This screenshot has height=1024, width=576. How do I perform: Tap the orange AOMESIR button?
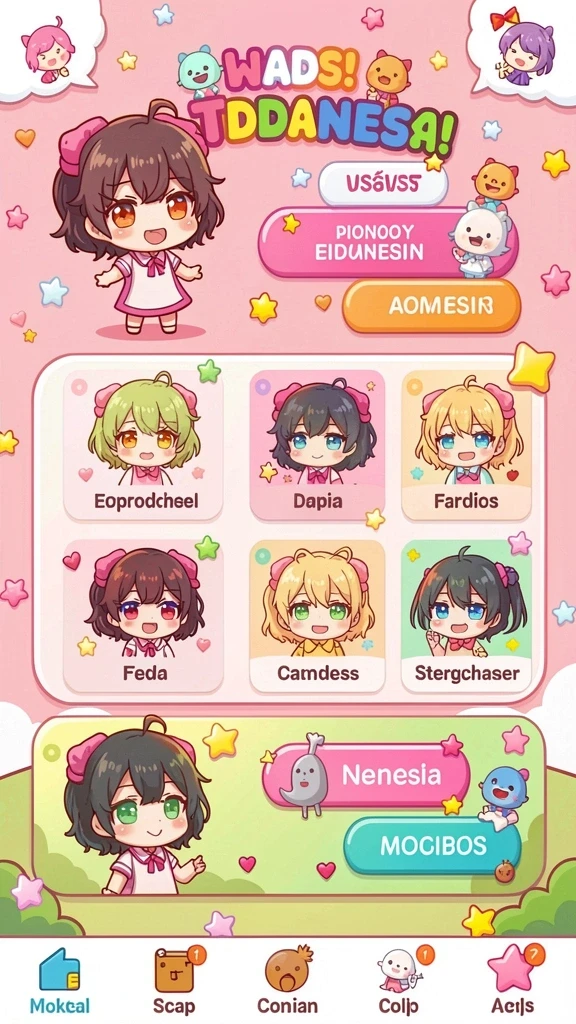click(x=432, y=306)
